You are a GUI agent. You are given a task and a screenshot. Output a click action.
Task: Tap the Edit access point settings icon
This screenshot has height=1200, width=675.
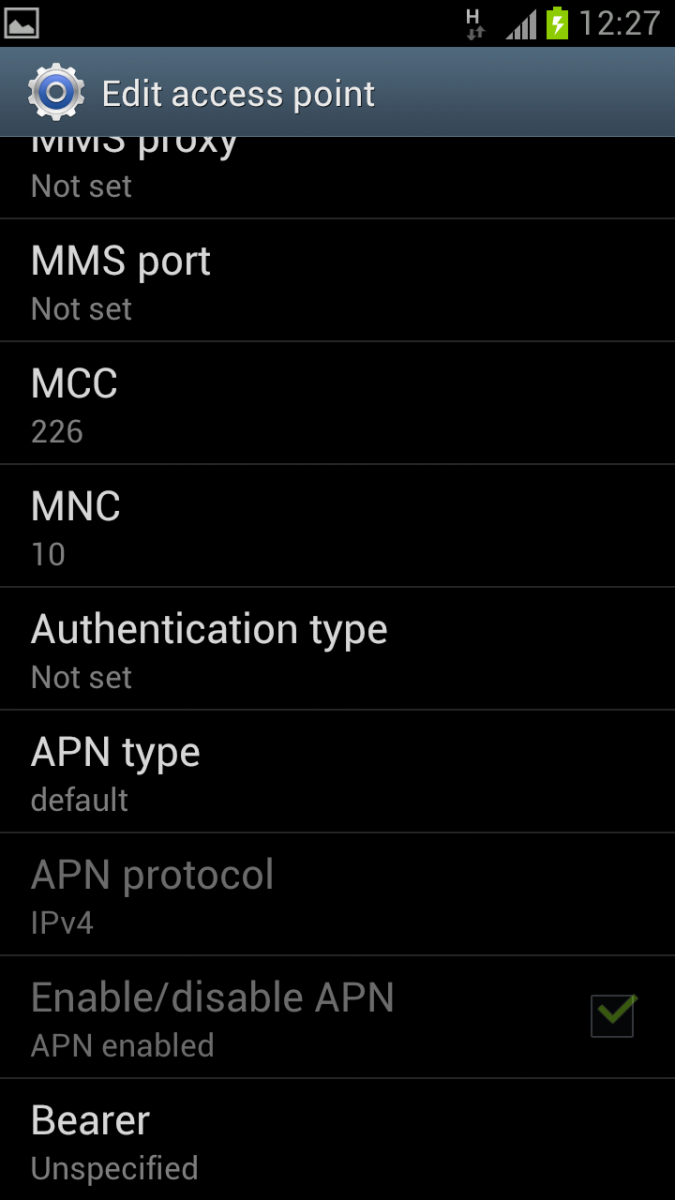(56, 93)
